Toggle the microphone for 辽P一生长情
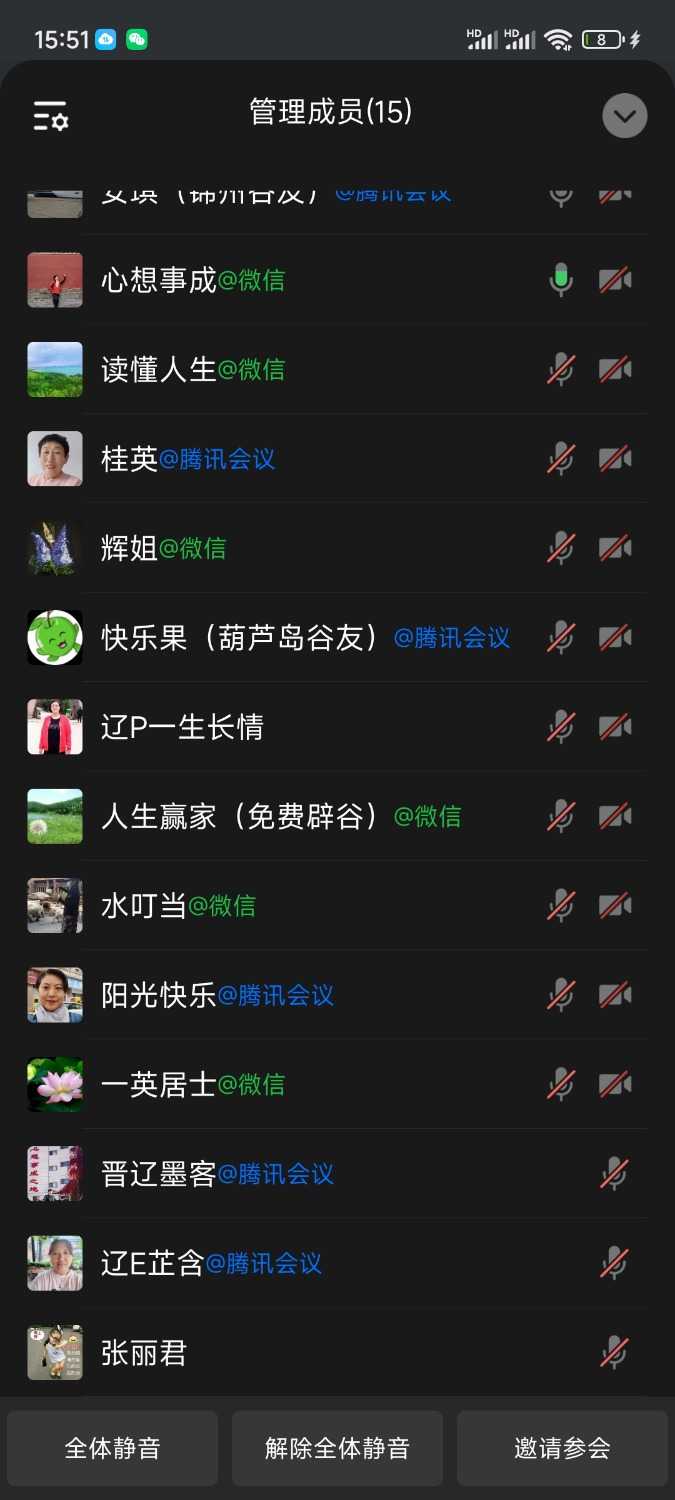This screenshot has width=675, height=1500. [x=561, y=727]
